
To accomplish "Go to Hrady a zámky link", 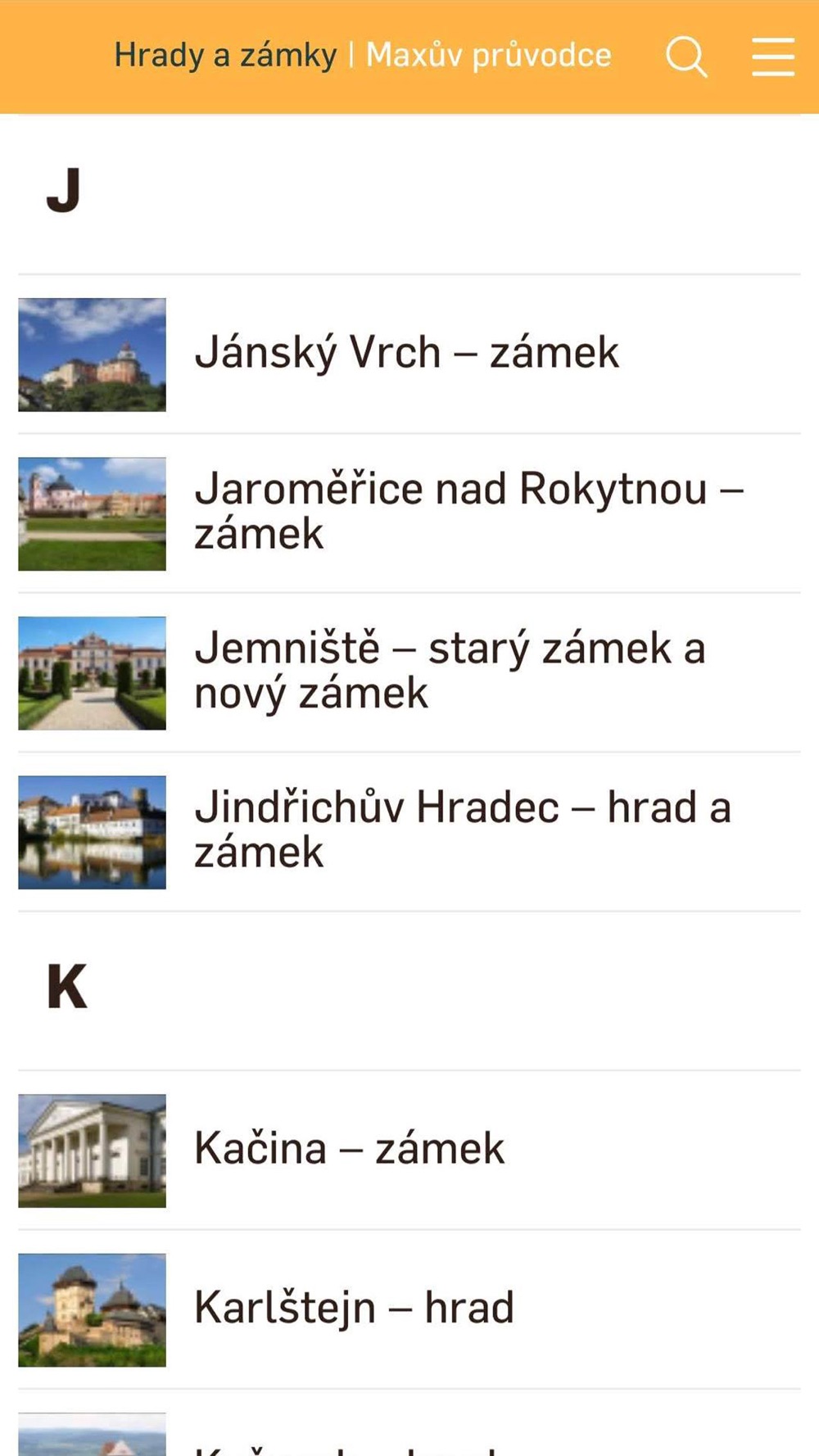I will point(225,56).
